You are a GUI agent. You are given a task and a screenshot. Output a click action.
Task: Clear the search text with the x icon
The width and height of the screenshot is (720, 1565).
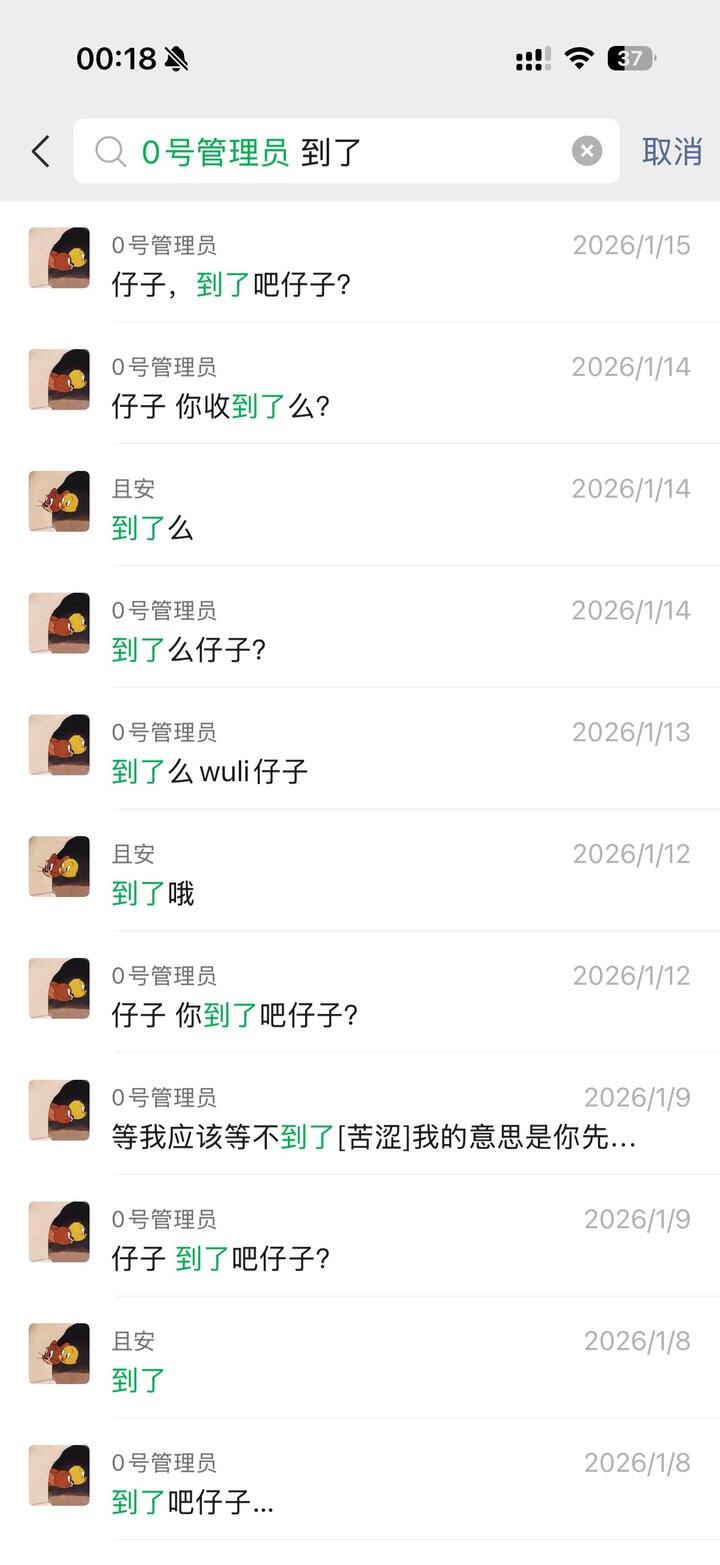[x=586, y=151]
